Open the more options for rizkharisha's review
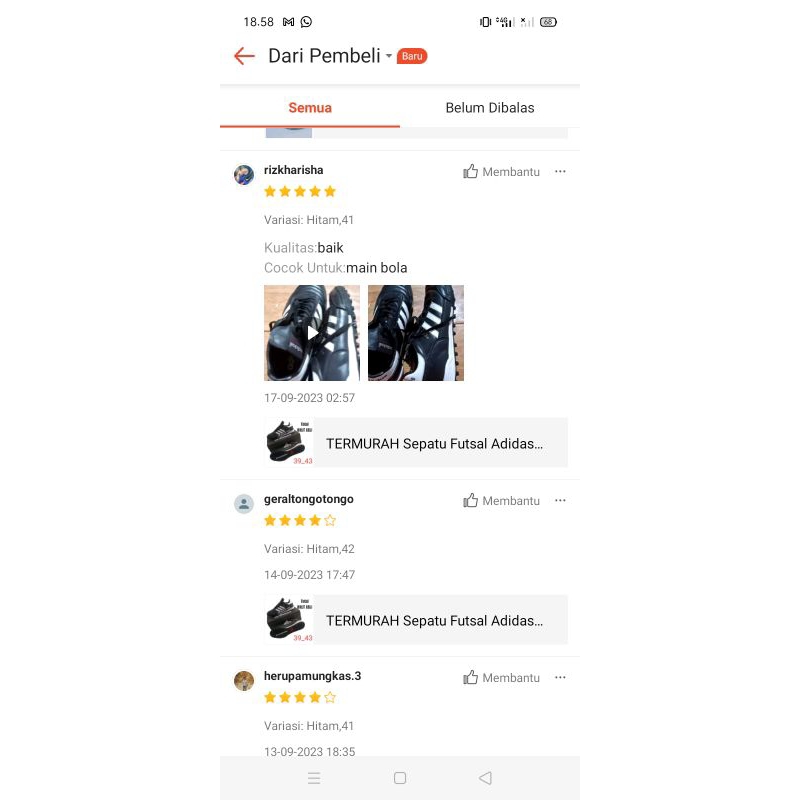Image resolution: width=800 pixels, height=800 pixels. 560,172
